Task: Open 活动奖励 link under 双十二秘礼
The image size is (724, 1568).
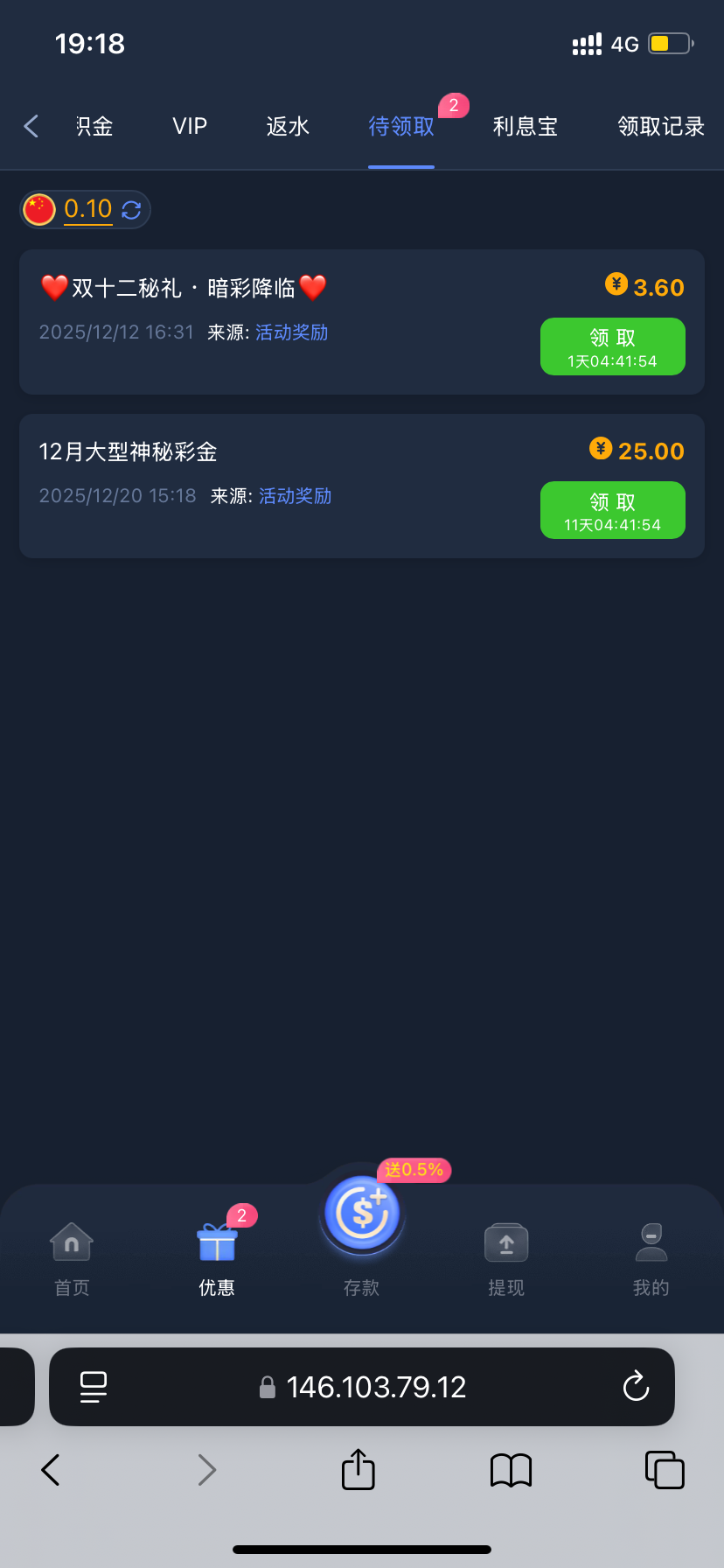Action: click(291, 332)
